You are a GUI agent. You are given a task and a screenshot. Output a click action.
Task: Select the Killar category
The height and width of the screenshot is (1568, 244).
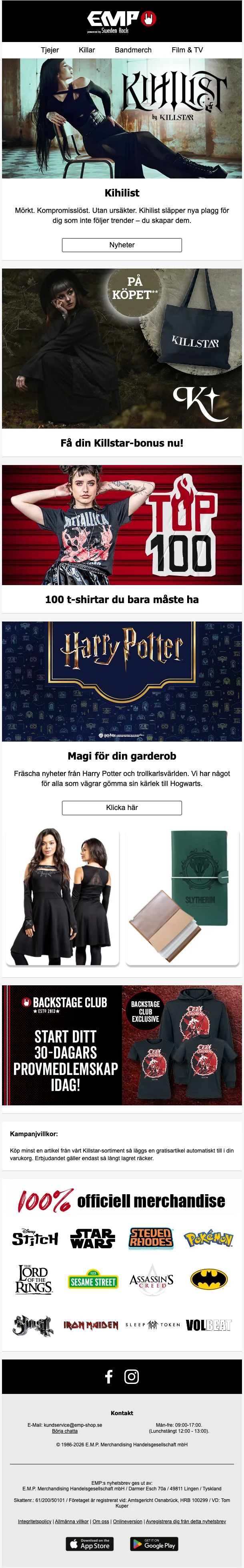click(x=87, y=50)
